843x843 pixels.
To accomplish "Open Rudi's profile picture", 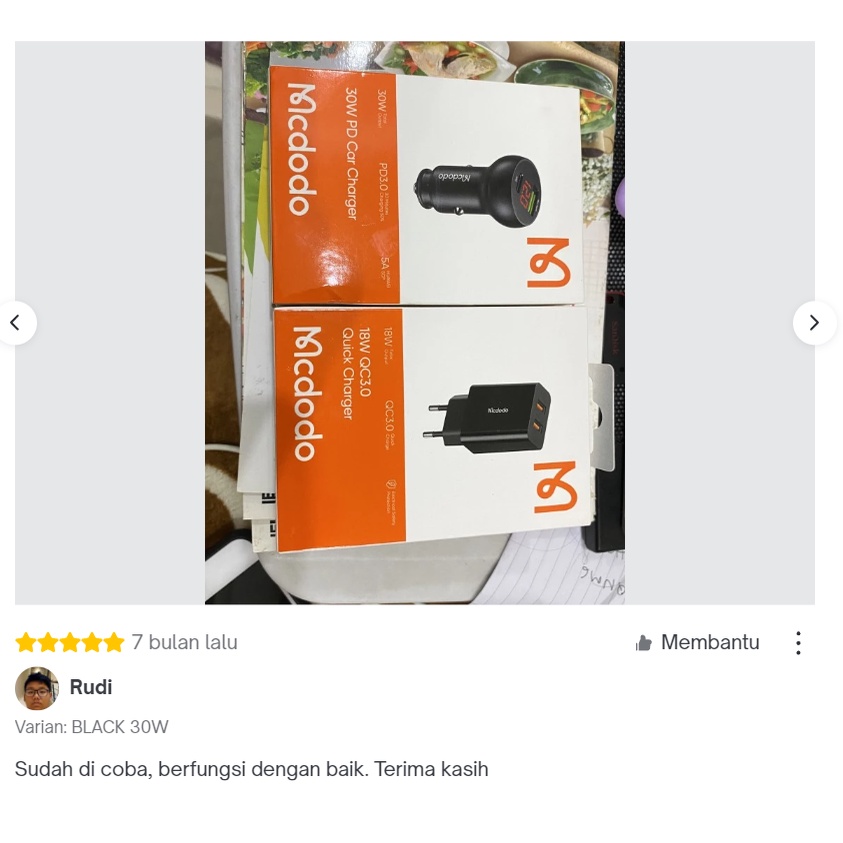I will point(37,688).
